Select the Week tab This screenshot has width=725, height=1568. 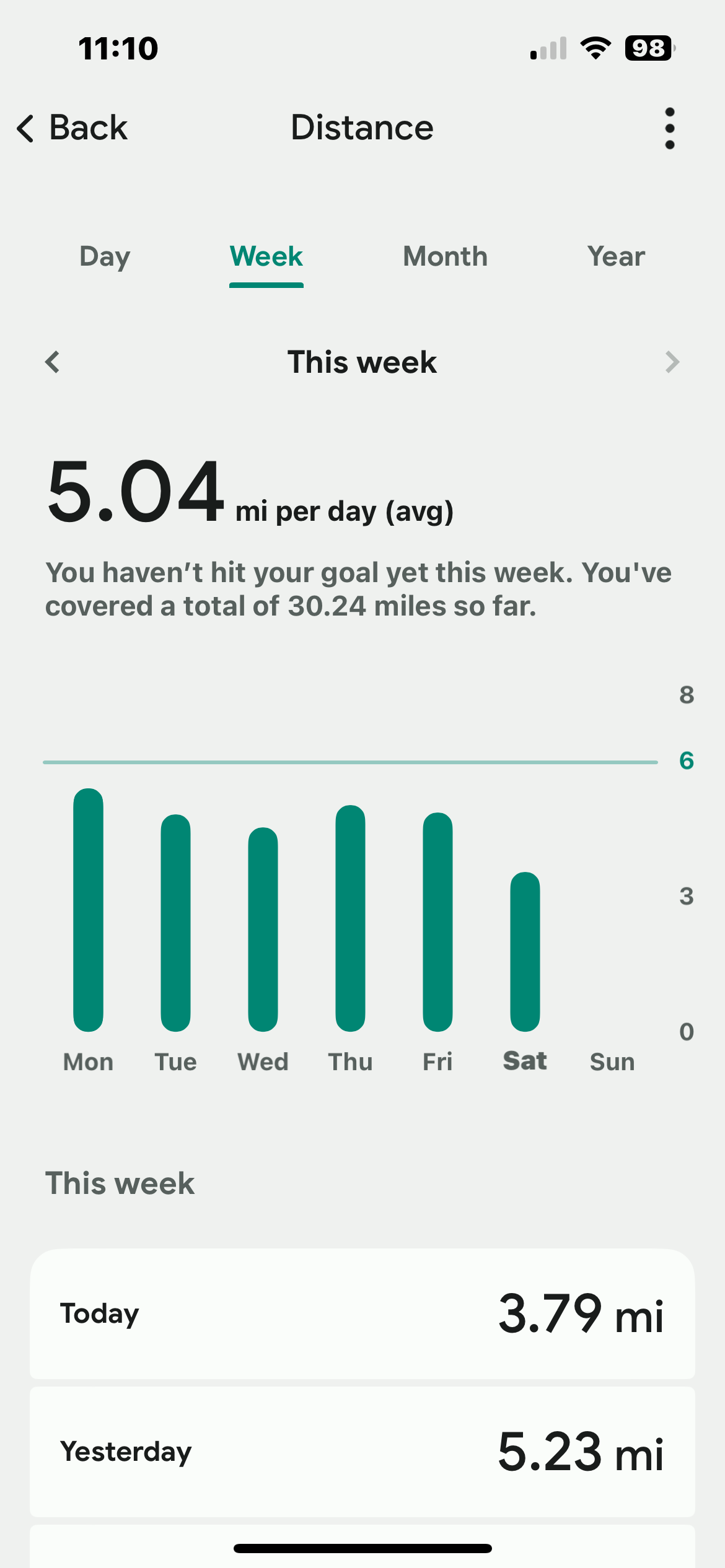[x=266, y=256]
